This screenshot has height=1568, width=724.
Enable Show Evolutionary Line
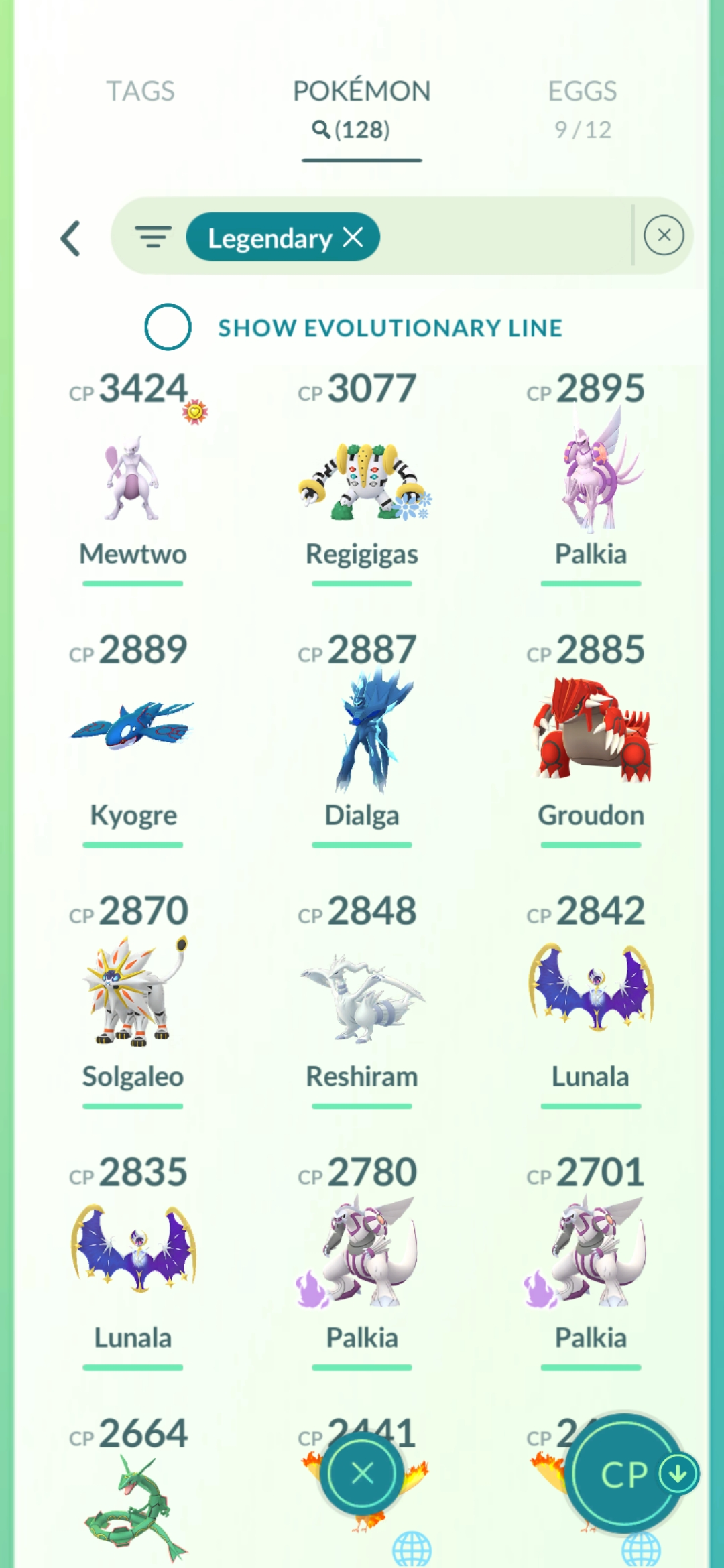coord(168,327)
